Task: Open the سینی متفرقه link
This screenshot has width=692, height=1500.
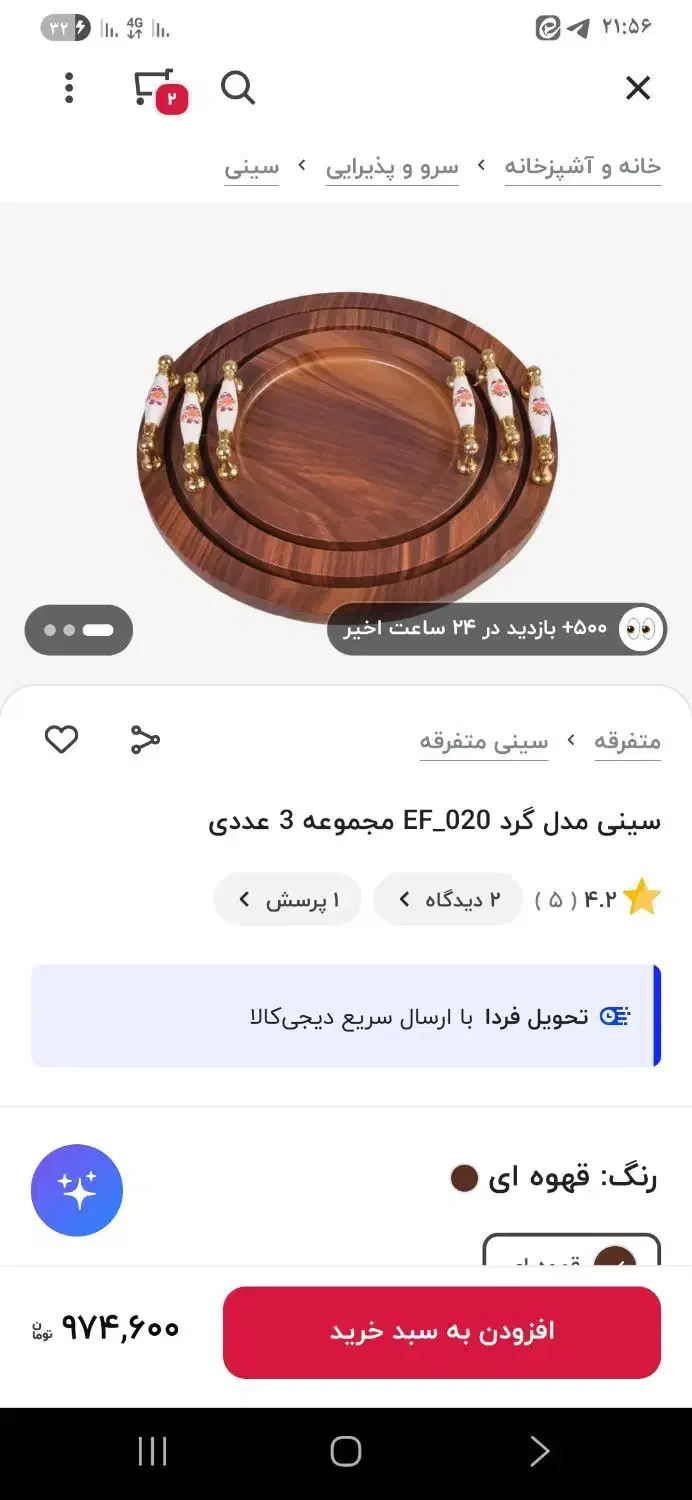Action: click(484, 741)
